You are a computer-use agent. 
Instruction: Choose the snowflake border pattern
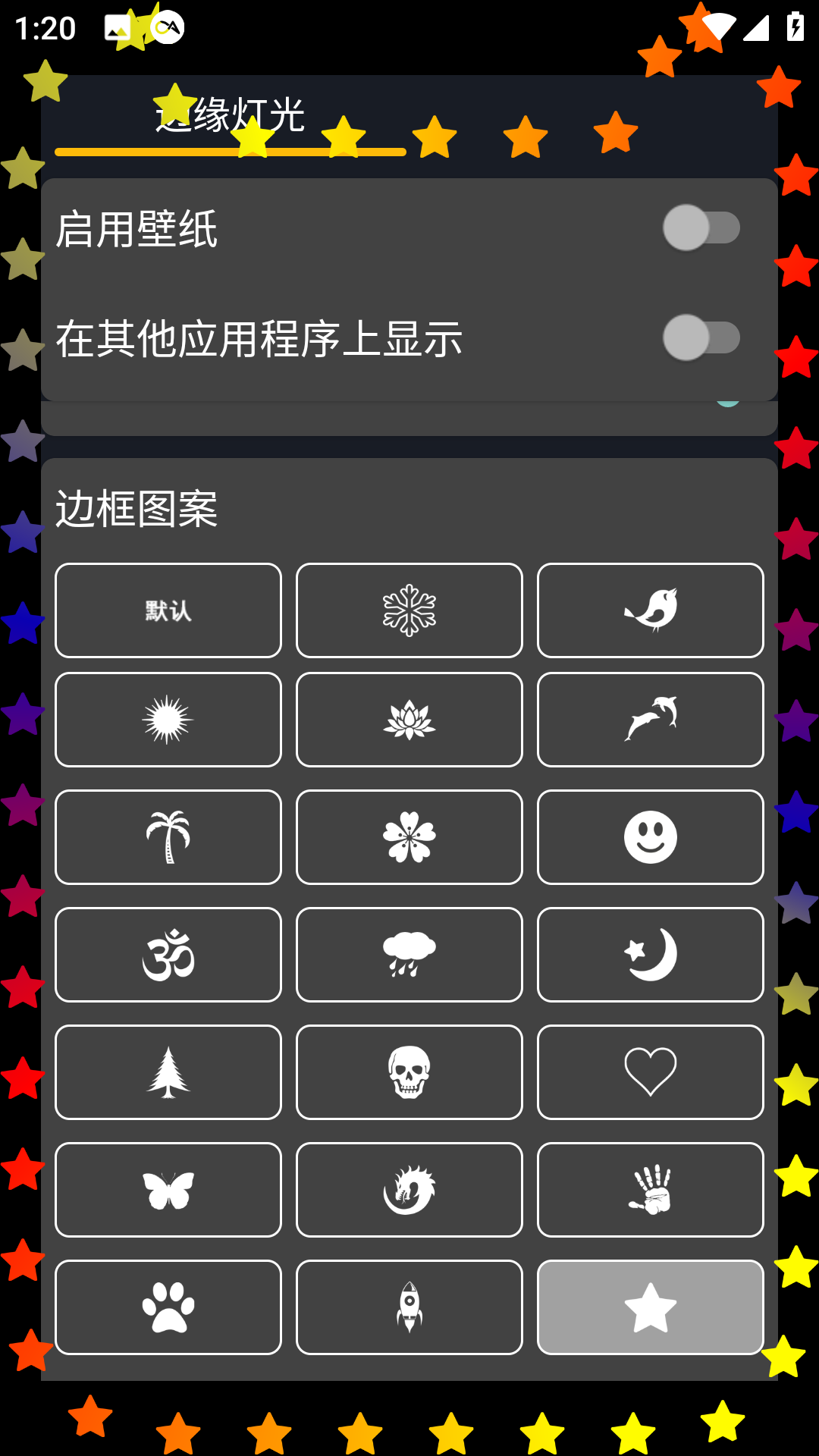[409, 610]
